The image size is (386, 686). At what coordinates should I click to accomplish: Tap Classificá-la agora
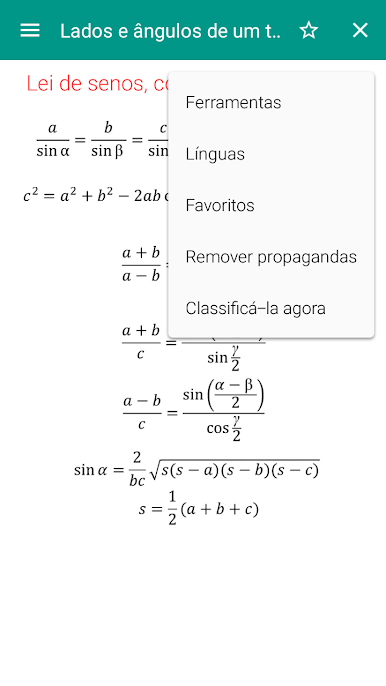[271, 308]
